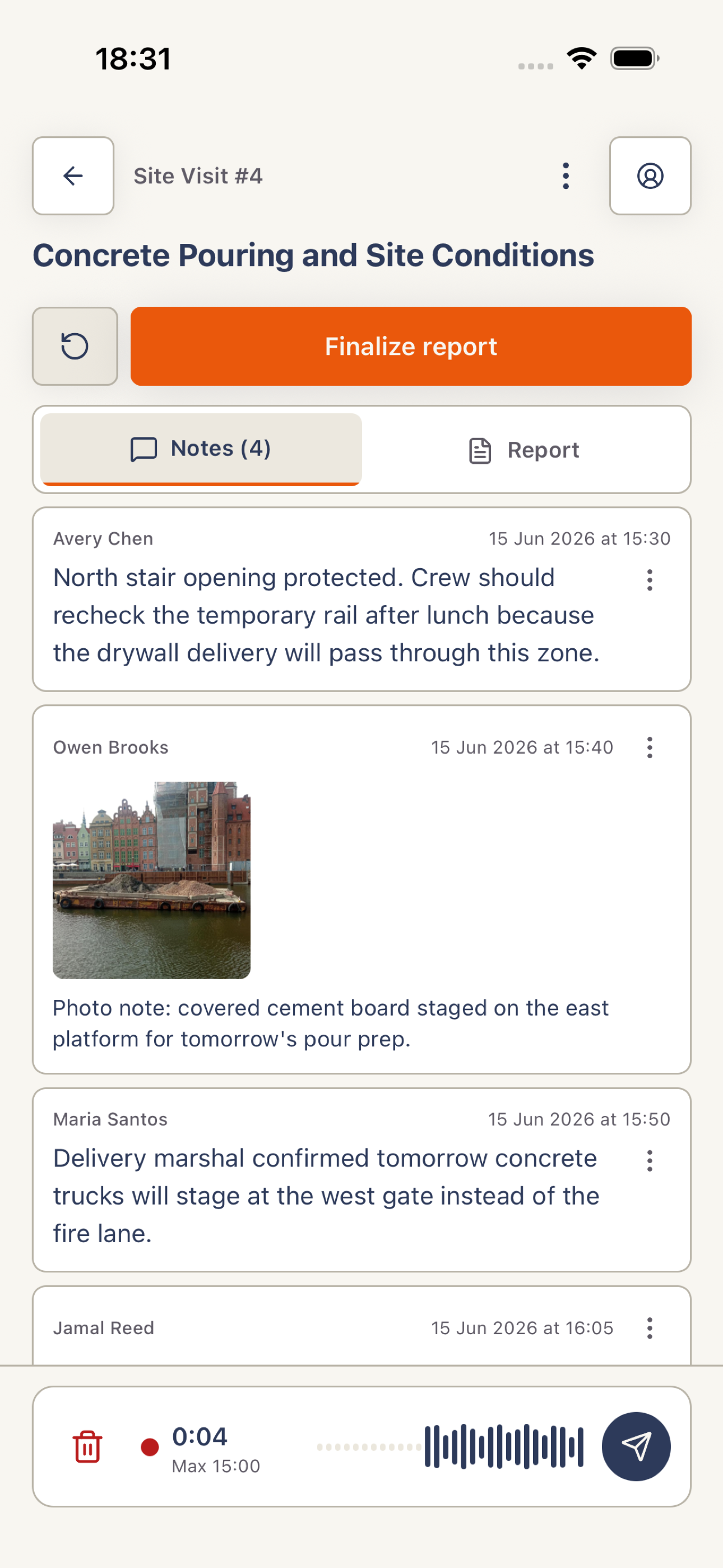
Task: Select the Notes (4) tab
Action: click(x=201, y=449)
